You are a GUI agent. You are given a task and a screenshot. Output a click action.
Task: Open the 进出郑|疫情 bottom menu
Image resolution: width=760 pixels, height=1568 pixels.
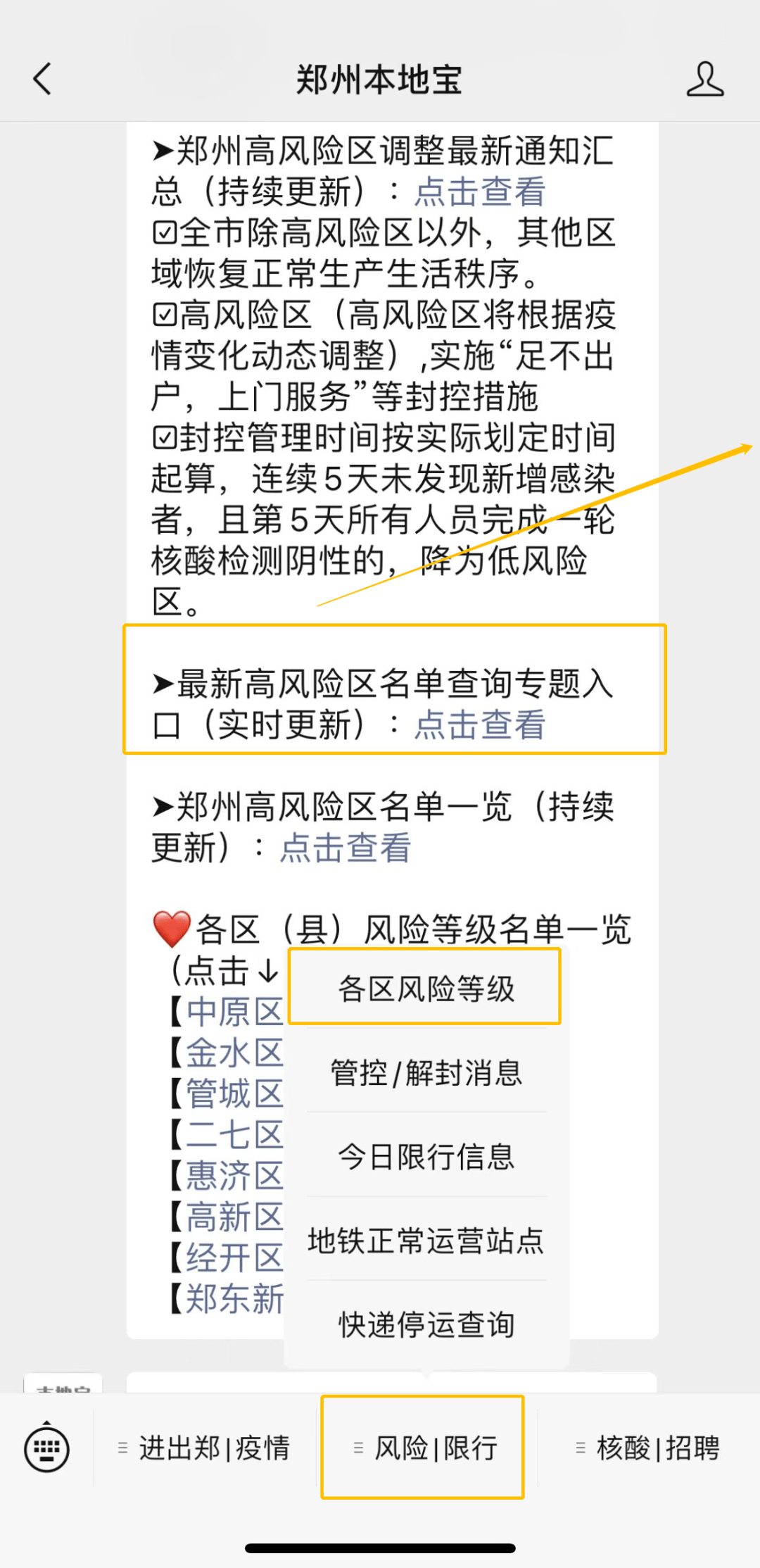[205, 1448]
